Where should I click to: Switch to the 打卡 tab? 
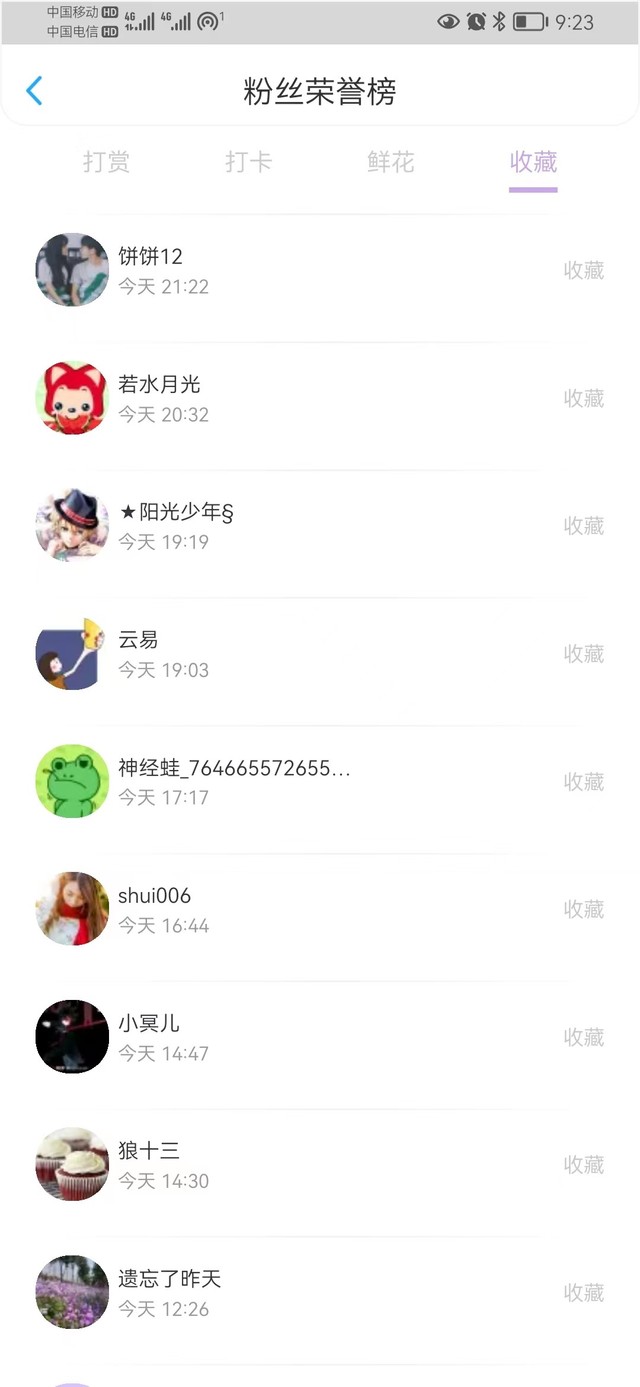(x=248, y=162)
